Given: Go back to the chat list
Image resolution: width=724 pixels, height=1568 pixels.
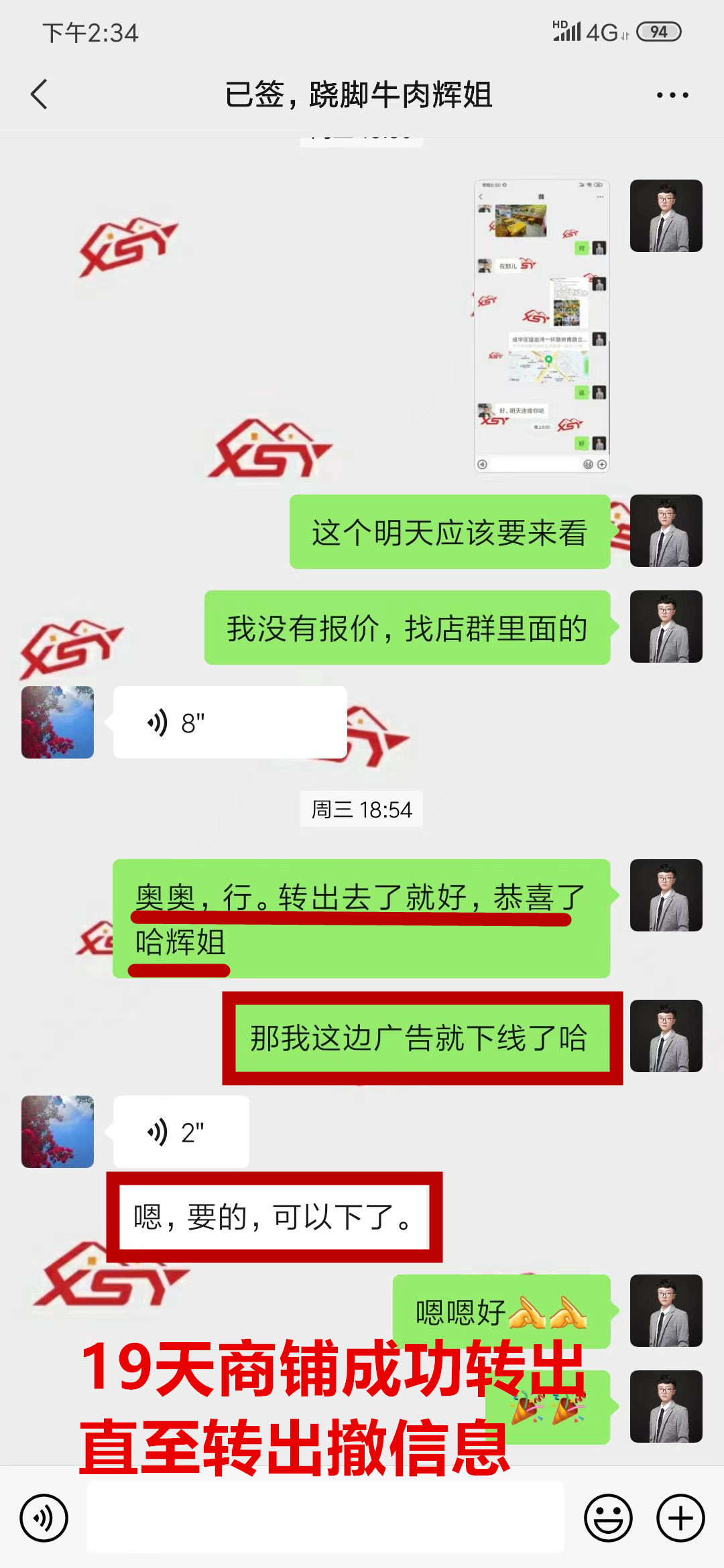Looking at the screenshot, I should pos(39,94).
